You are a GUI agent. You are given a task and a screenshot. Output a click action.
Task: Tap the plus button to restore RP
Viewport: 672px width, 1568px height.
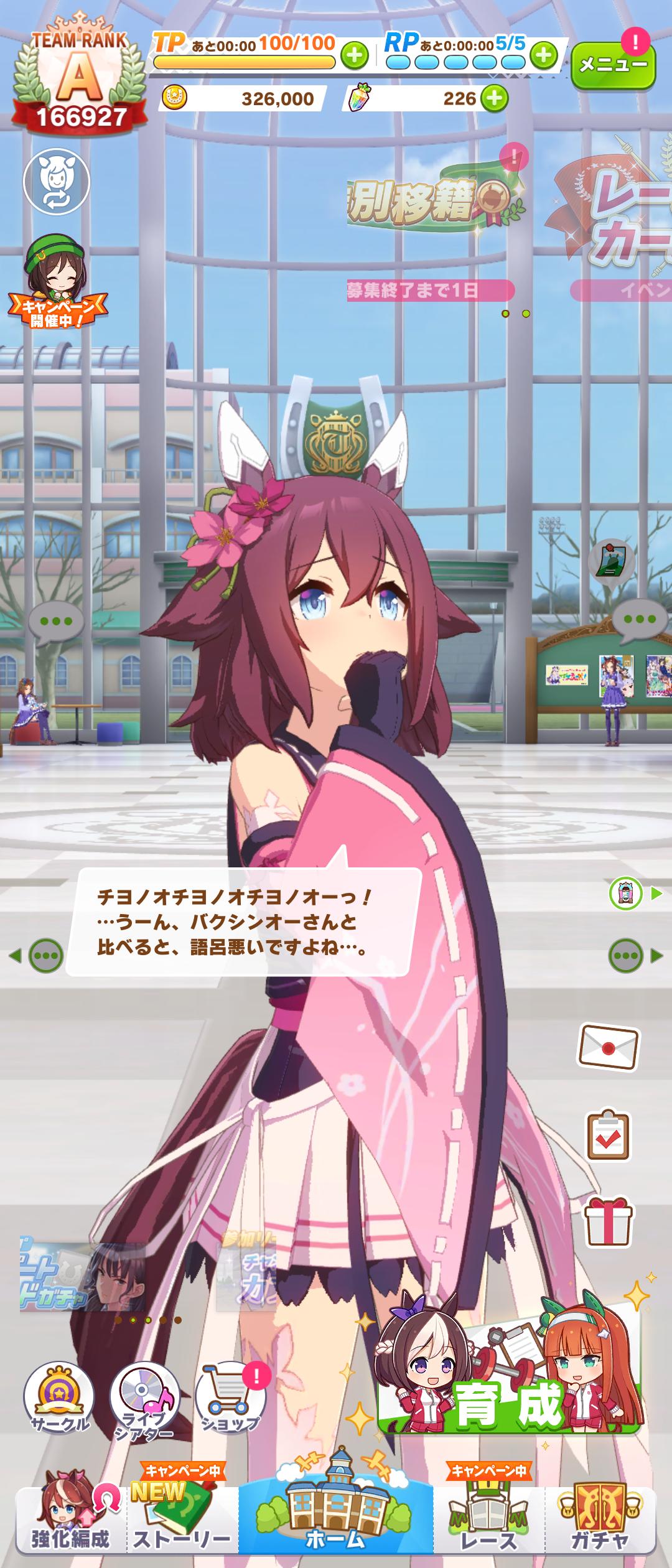point(544,56)
